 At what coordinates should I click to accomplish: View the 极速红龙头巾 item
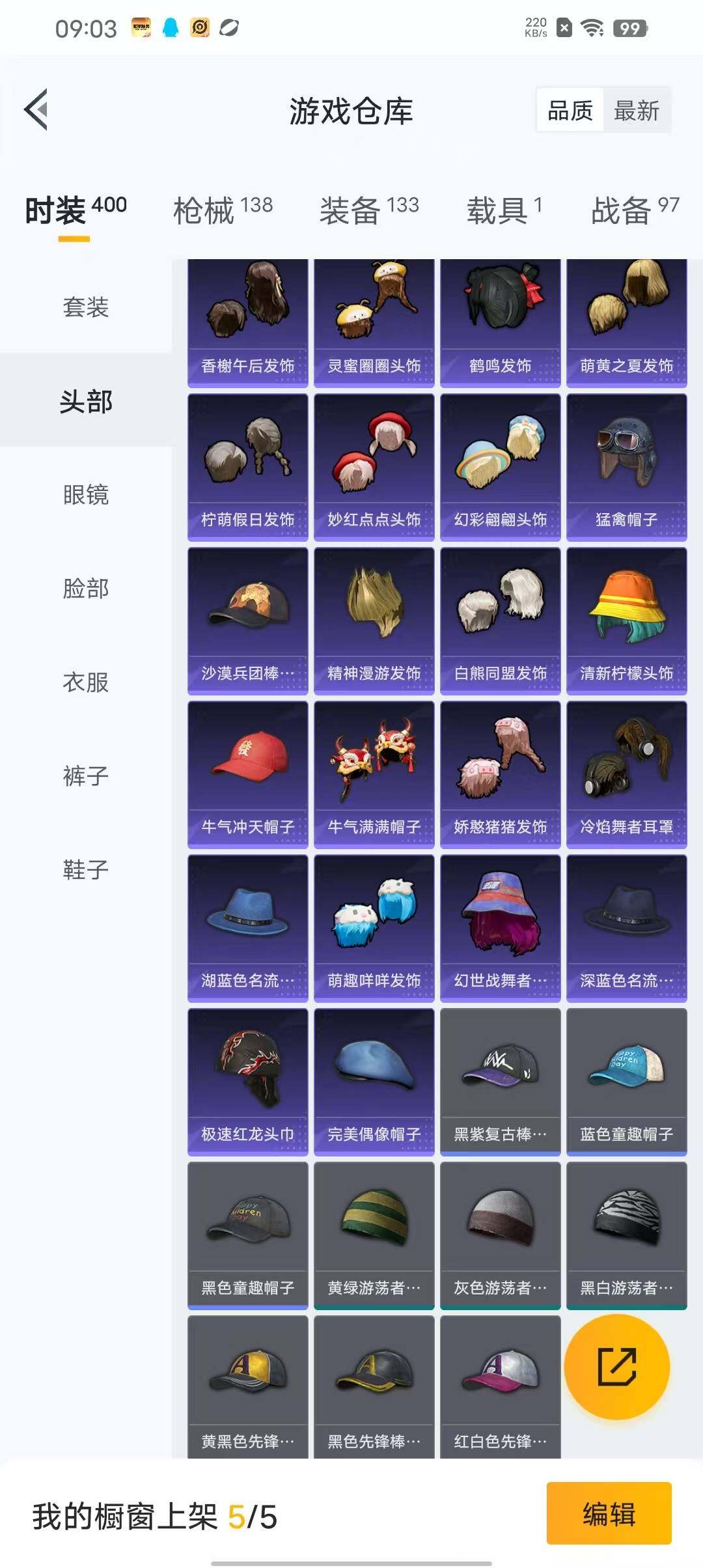point(247,1081)
